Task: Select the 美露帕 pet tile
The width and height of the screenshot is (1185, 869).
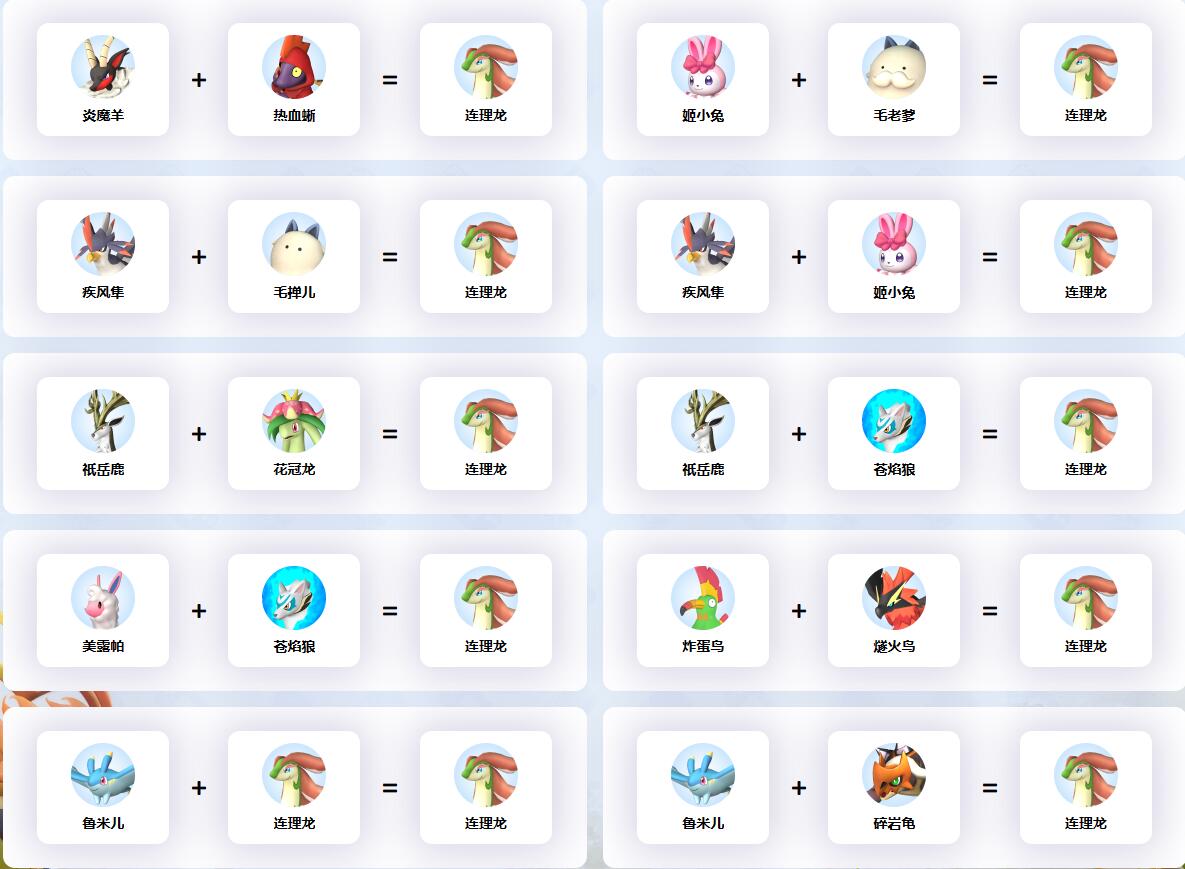Action: pos(103,611)
